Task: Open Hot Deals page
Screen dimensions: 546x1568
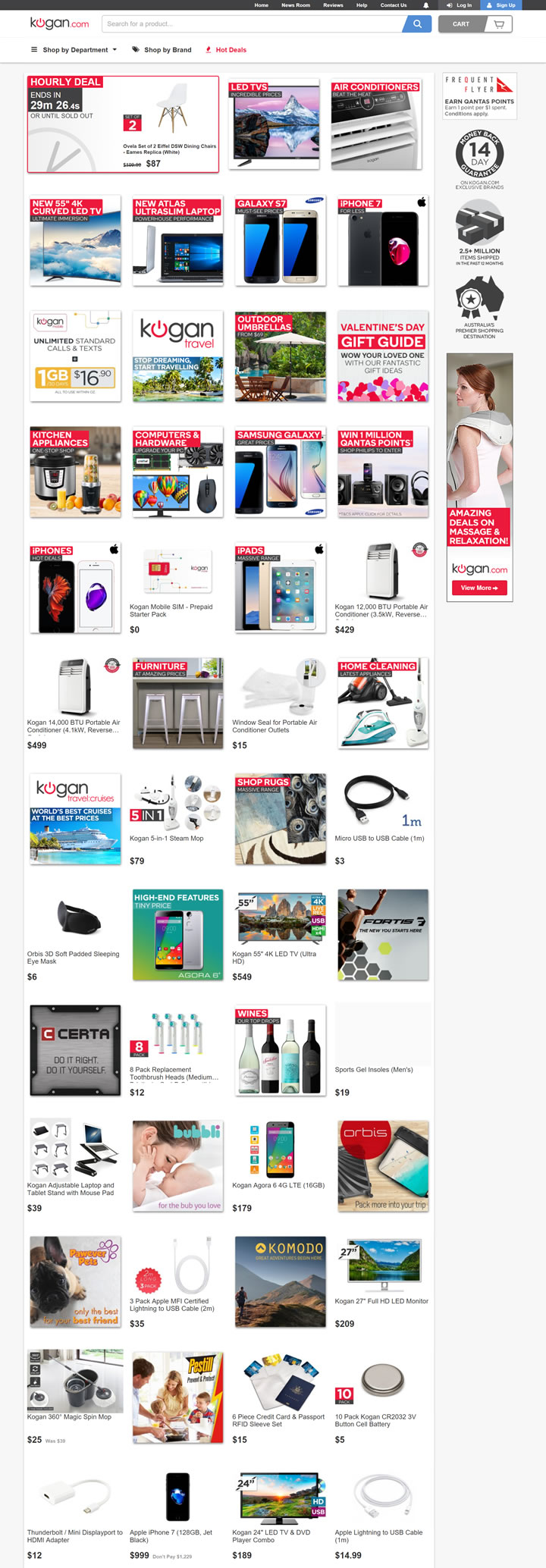Action: (226, 50)
